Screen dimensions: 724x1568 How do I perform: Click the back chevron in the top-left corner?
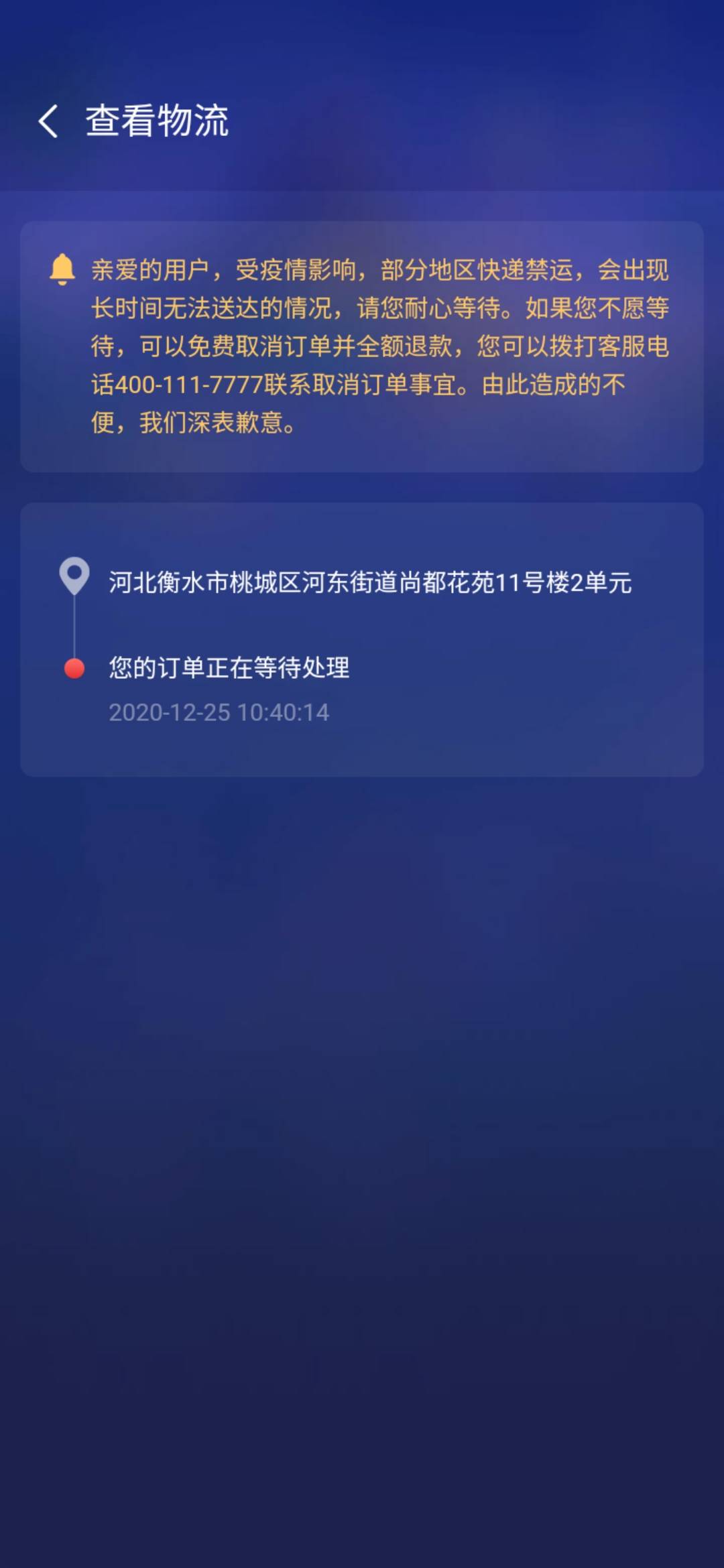click(x=49, y=122)
